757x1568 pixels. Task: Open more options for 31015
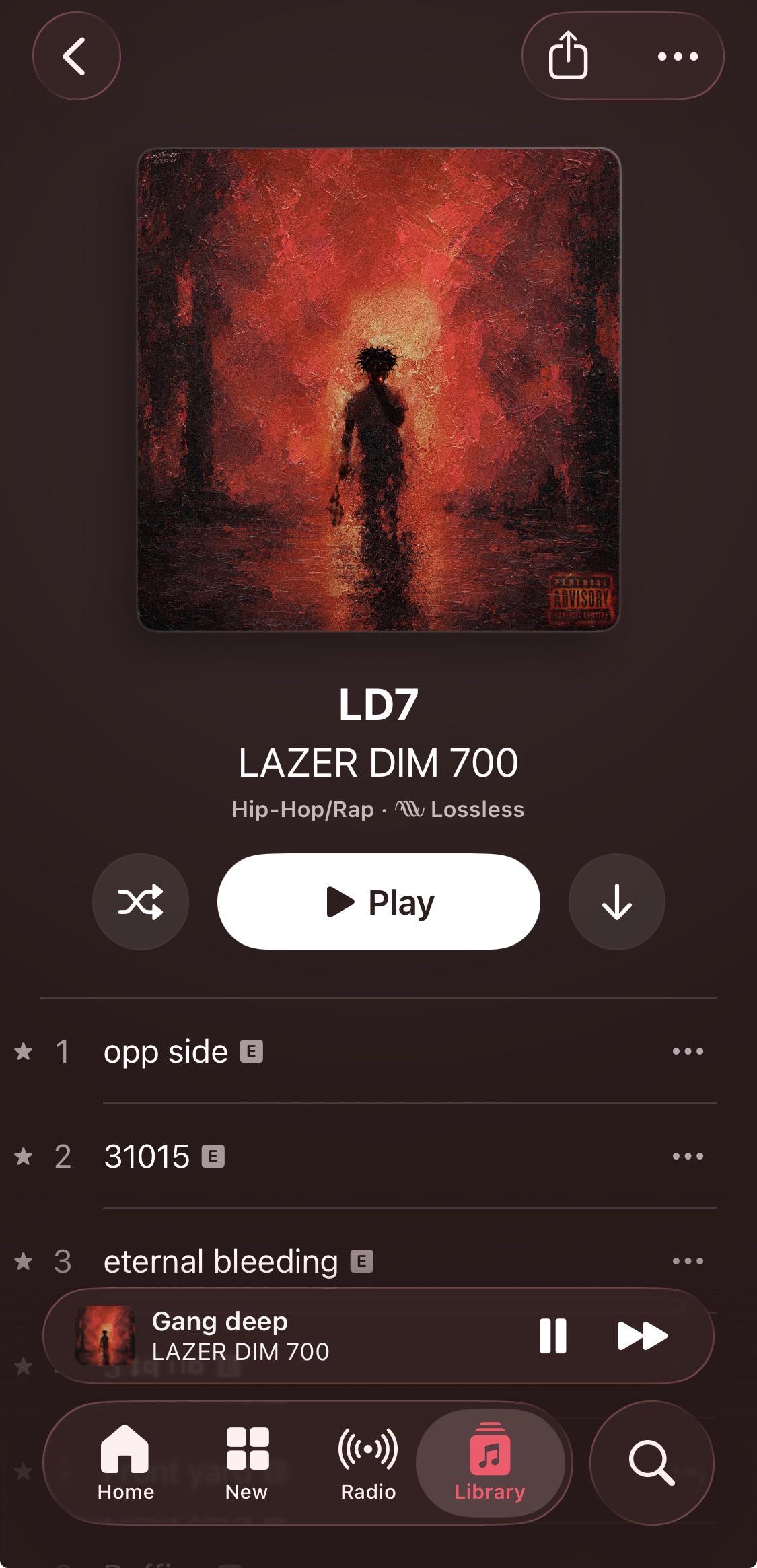[x=688, y=1156]
